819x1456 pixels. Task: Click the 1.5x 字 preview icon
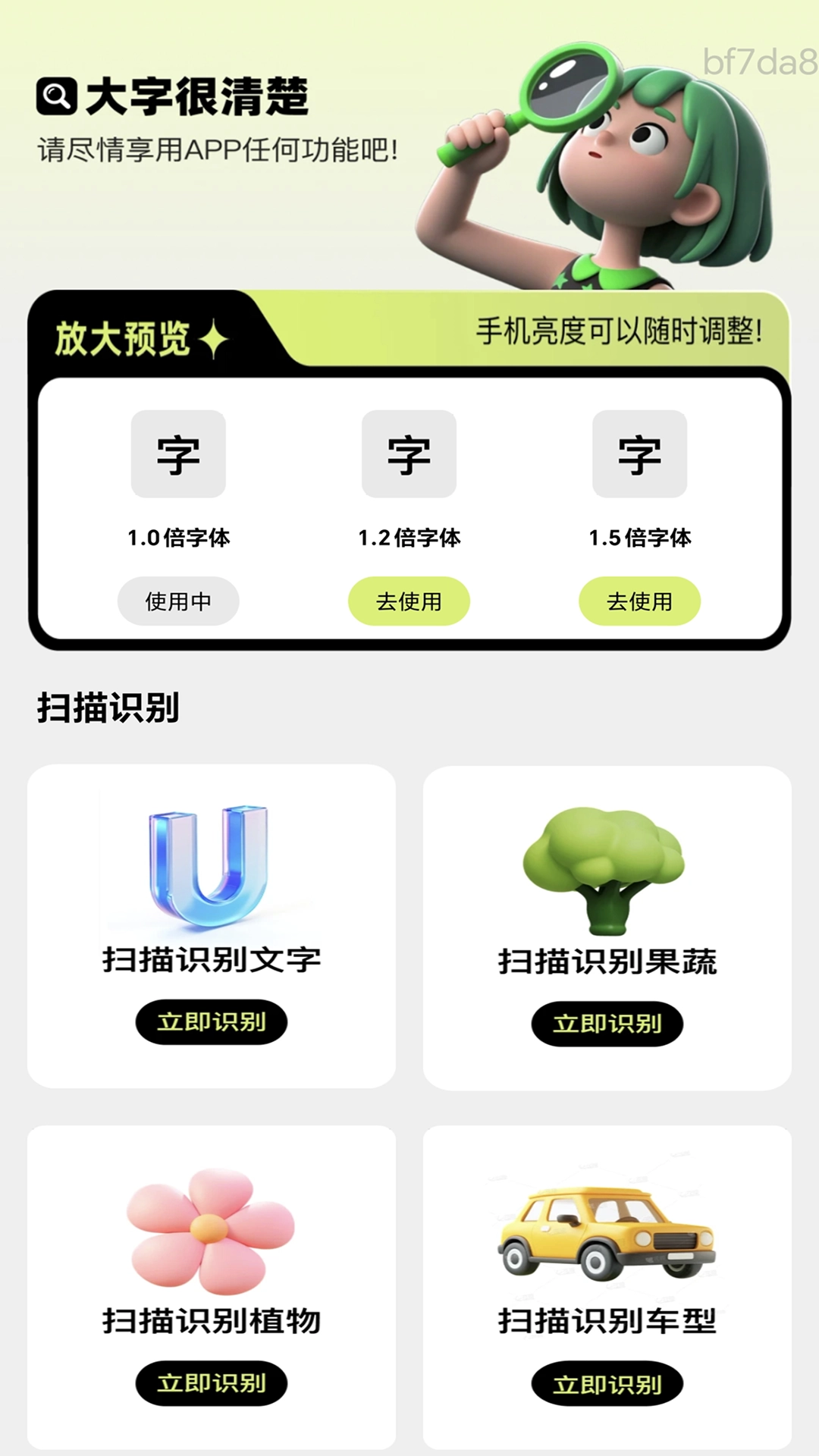point(640,455)
